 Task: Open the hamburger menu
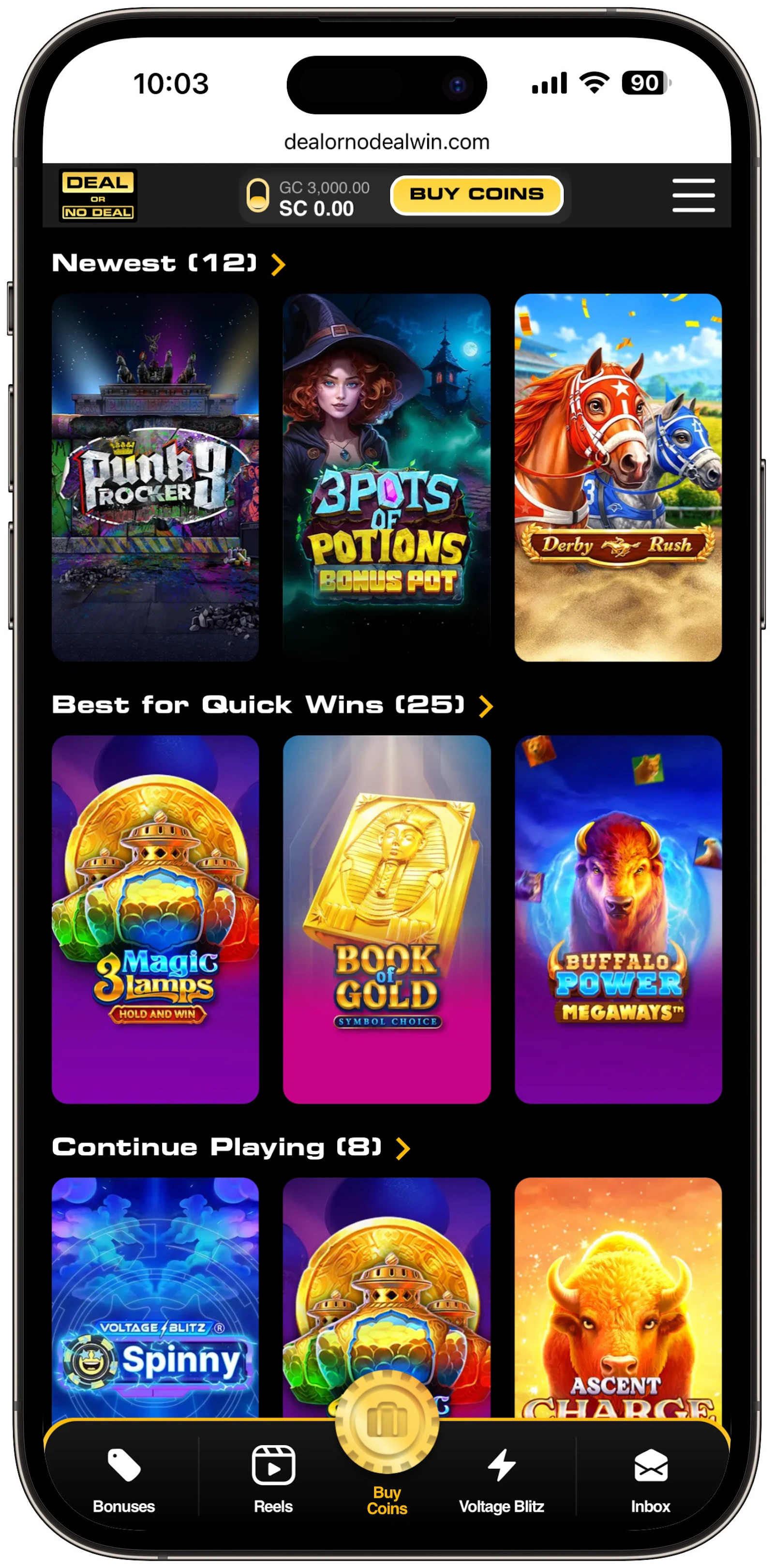[x=693, y=196]
